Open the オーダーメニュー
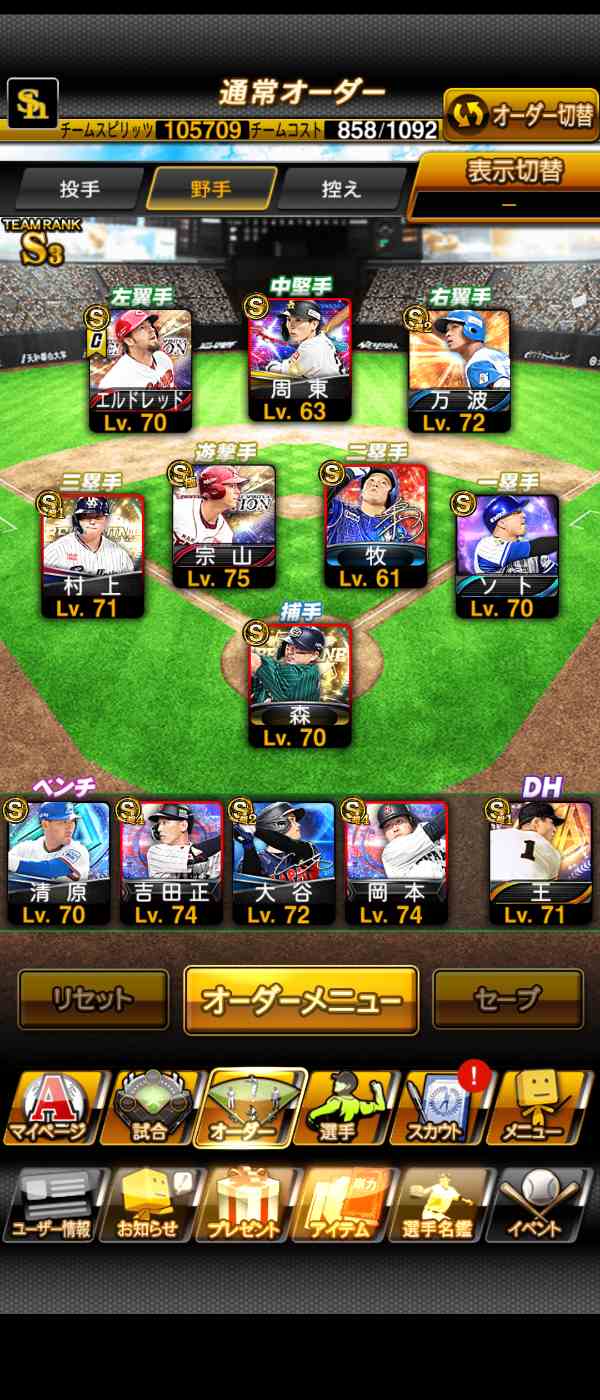Screen dimensions: 600x1400 point(301,999)
